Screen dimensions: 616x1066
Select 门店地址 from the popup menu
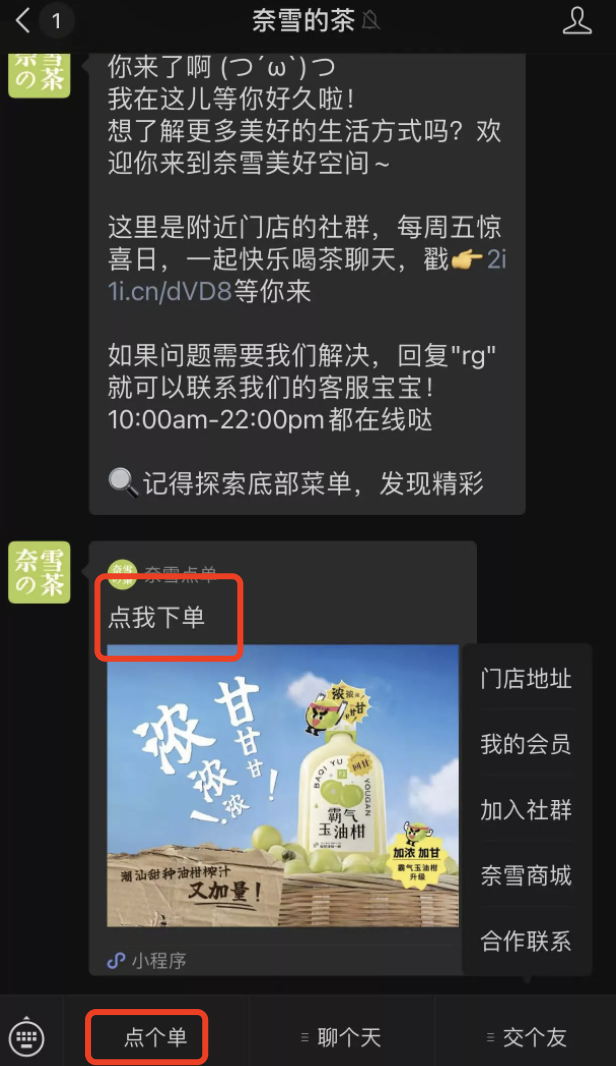(526, 678)
